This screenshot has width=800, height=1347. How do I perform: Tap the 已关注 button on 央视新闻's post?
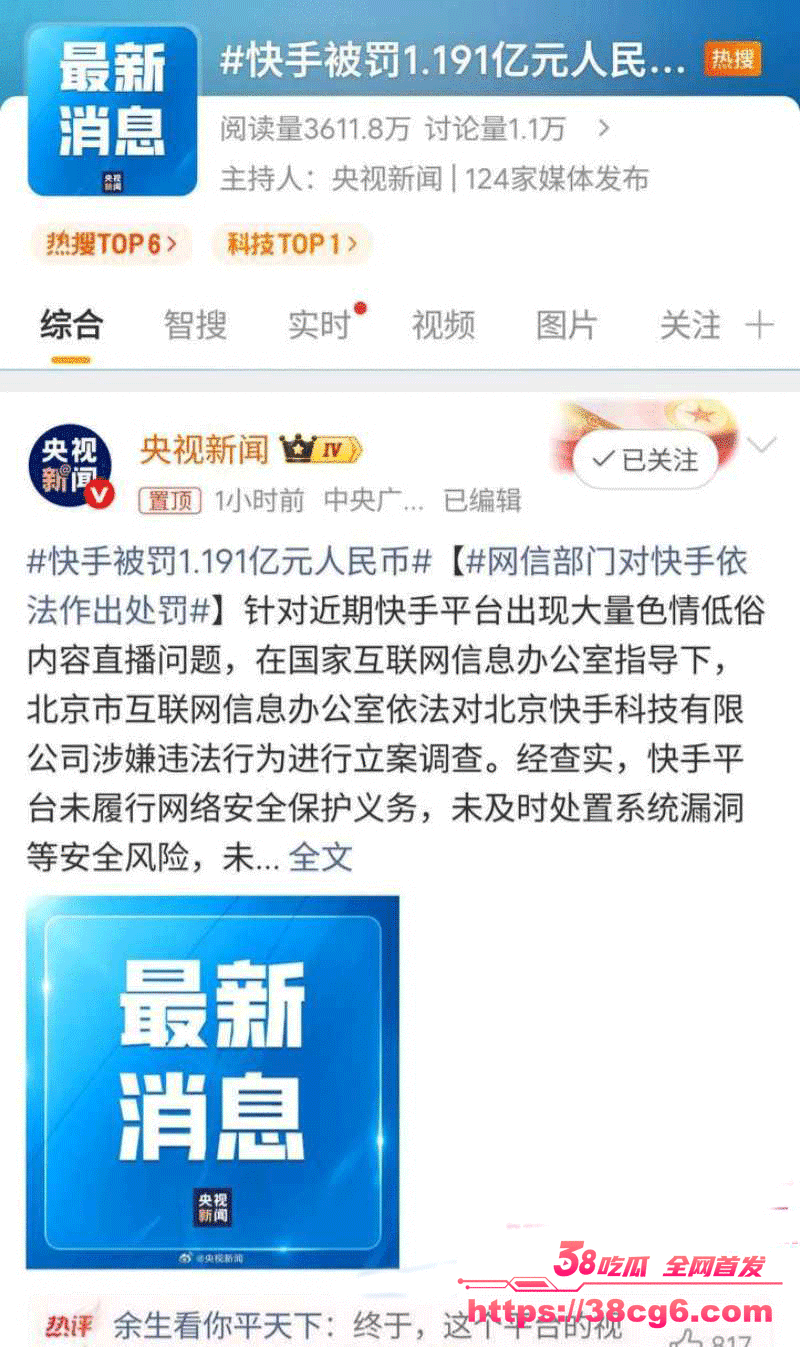646,460
